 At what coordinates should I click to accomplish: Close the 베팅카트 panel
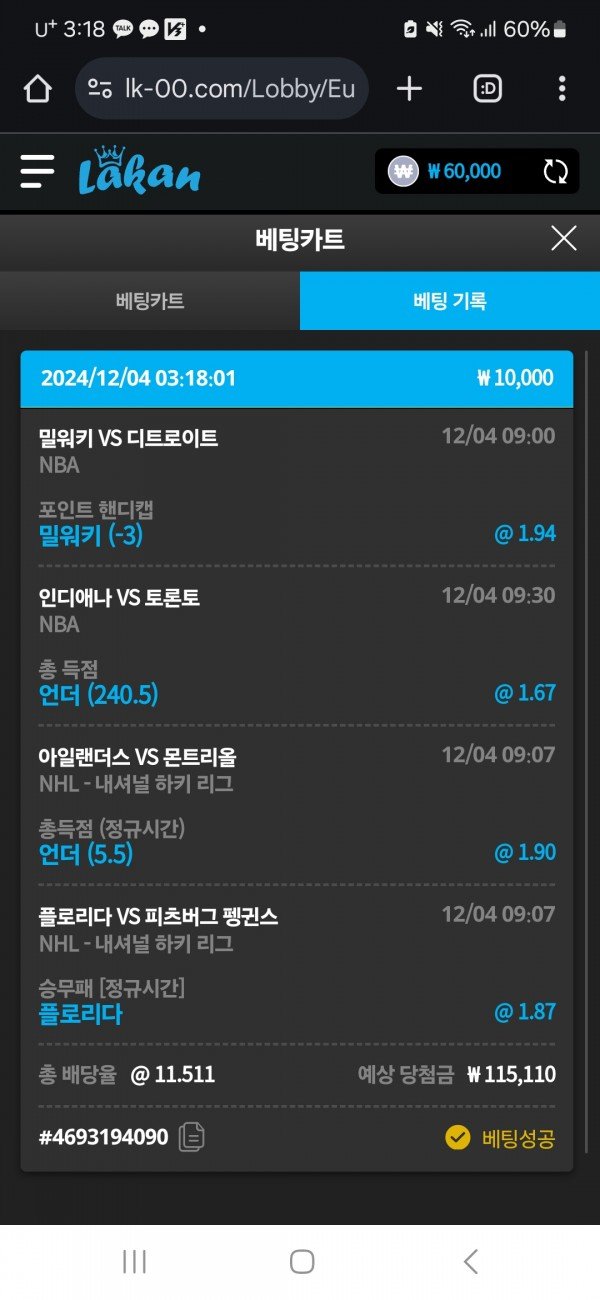[564, 238]
